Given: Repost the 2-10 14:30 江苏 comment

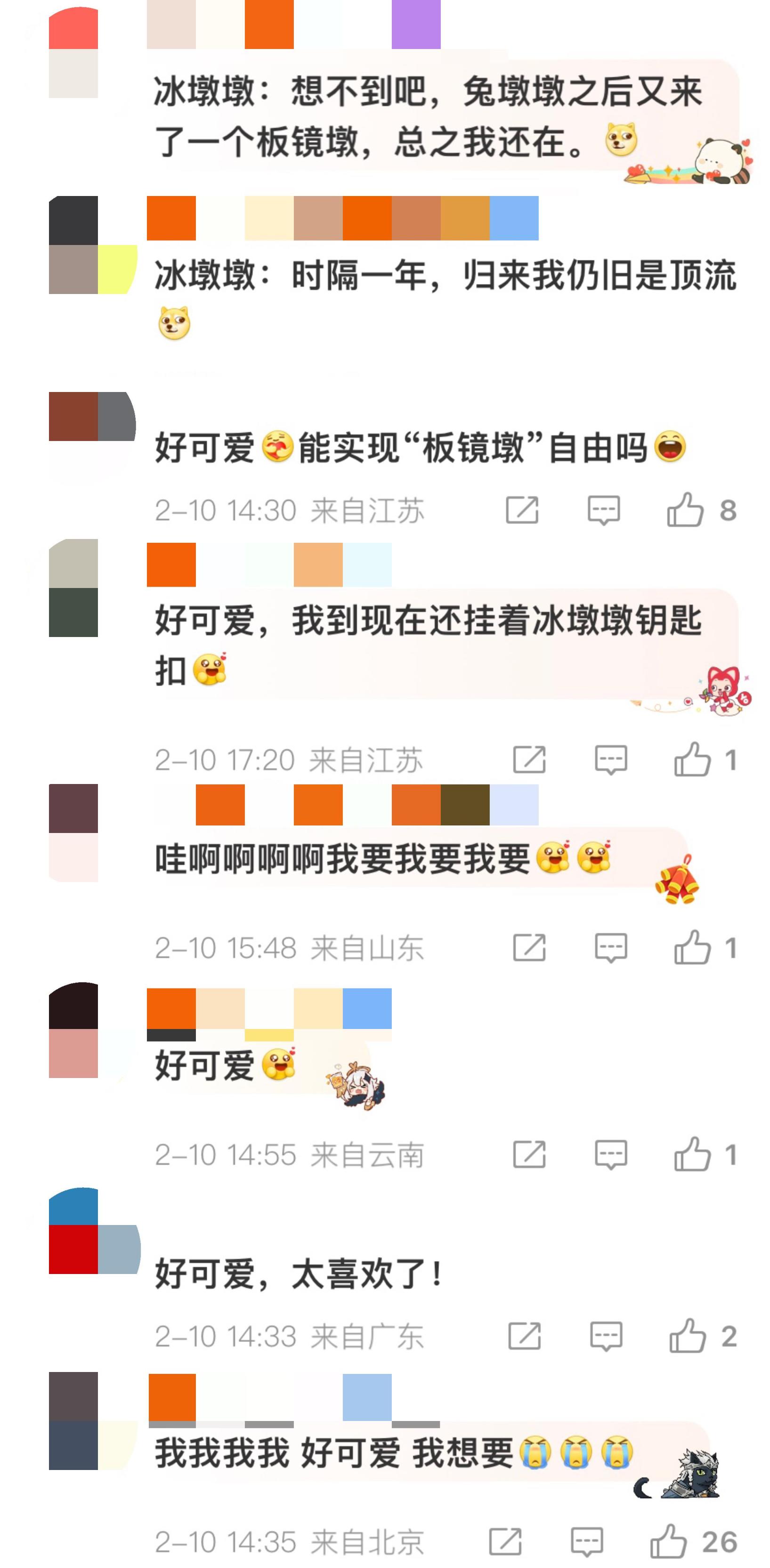Looking at the screenshot, I should coord(522,510).
